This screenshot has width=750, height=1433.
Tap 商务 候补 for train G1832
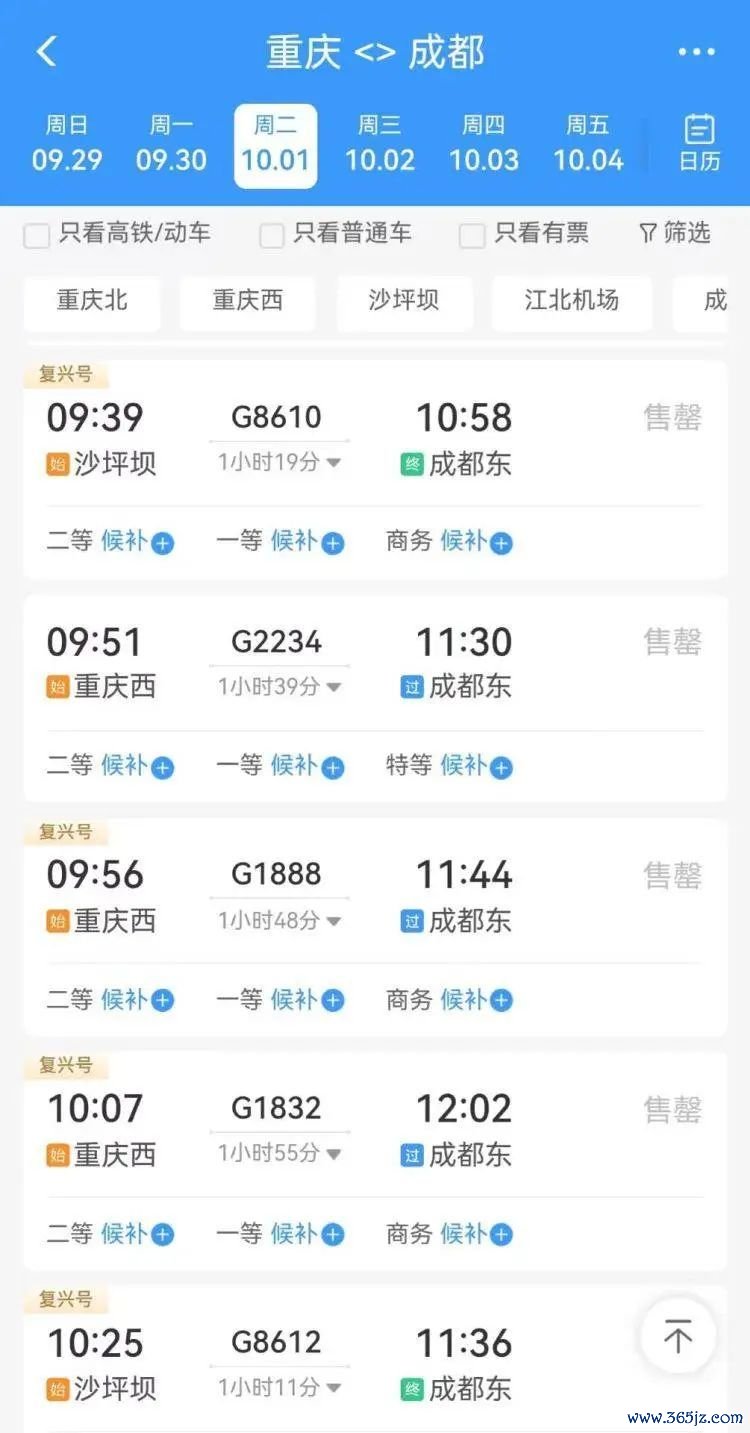click(450, 1233)
